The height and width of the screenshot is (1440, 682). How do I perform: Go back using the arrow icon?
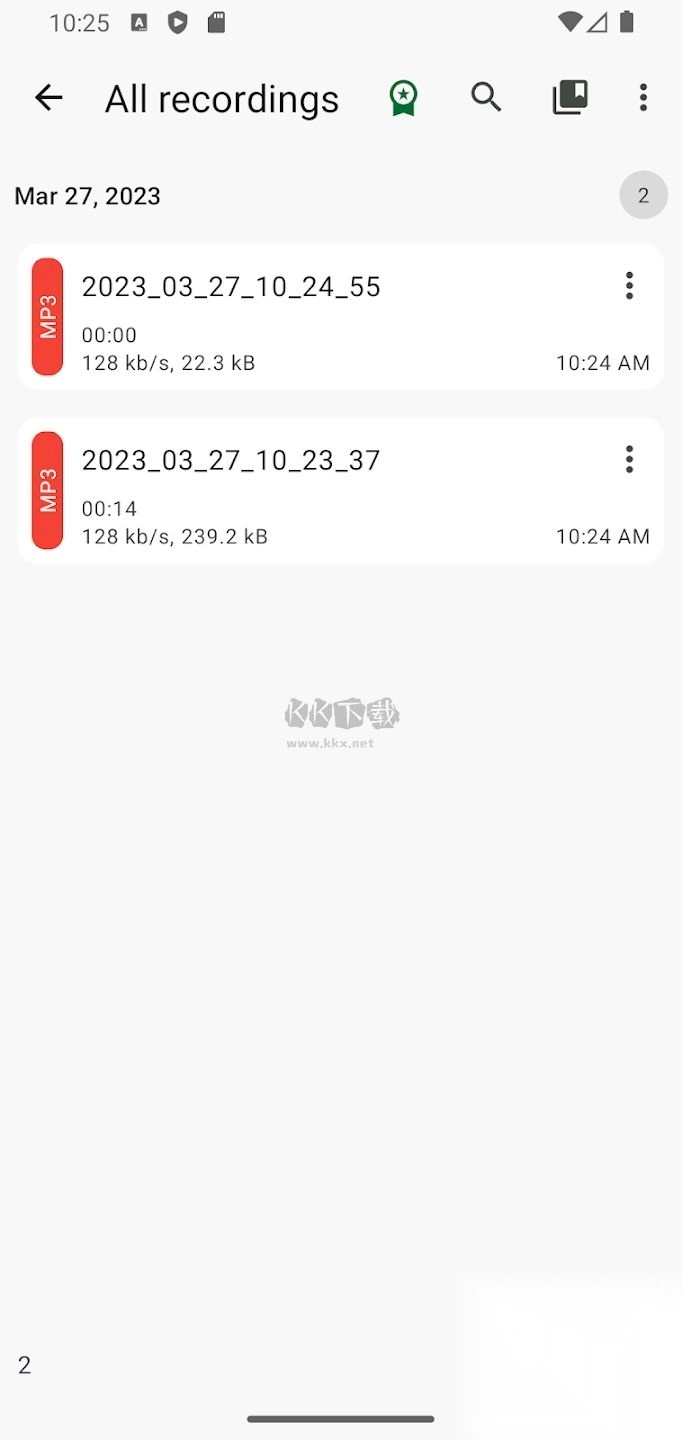click(x=48, y=97)
